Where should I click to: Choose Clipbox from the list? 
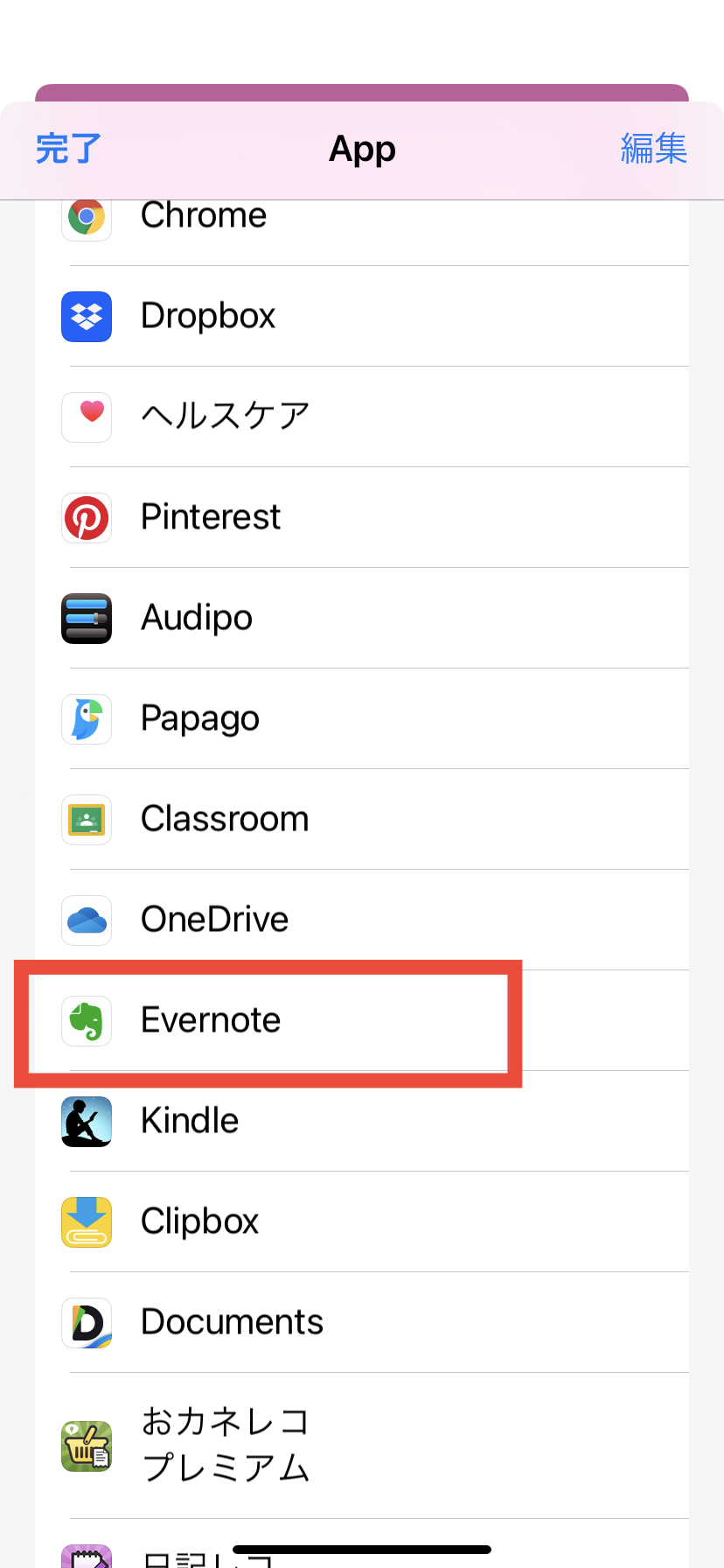pos(200,1221)
